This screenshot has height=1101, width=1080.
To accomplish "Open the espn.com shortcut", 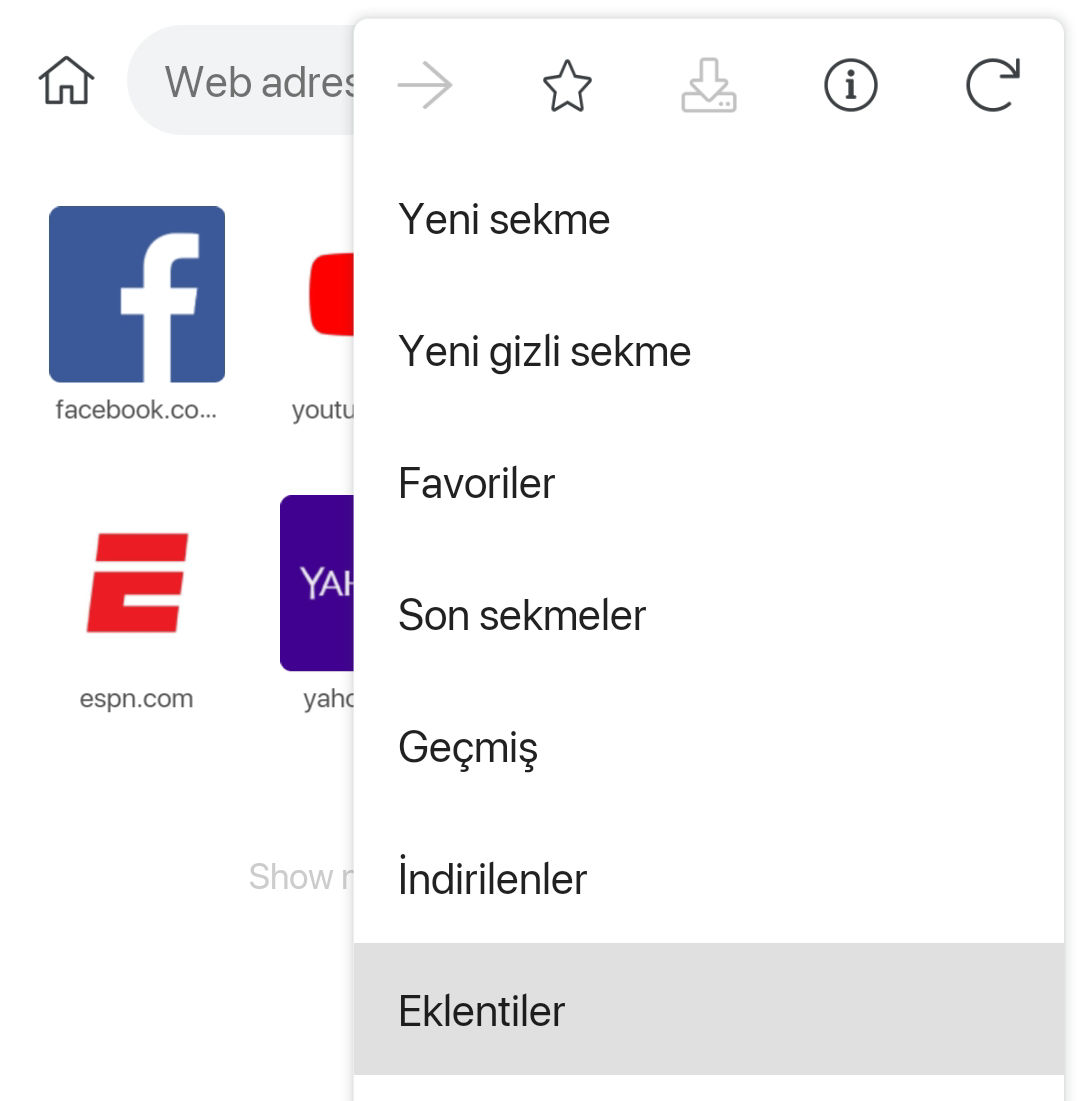I will pyautogui.click(x=137, y=583).
